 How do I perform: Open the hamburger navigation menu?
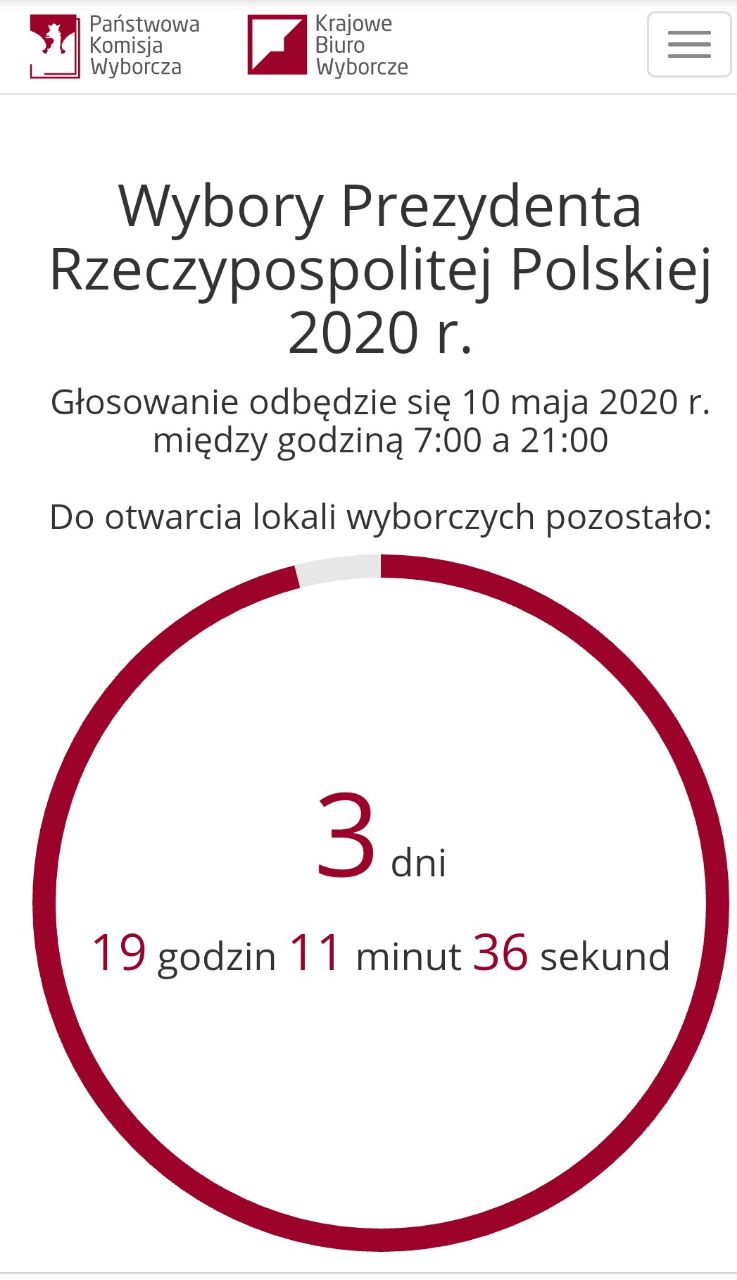[688, 45]
